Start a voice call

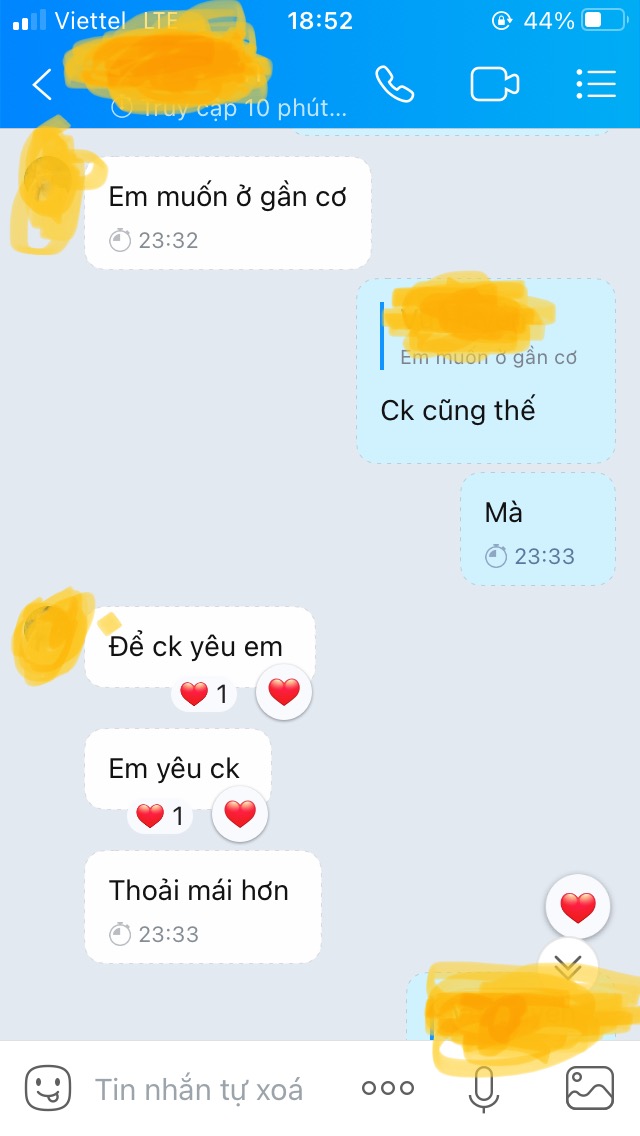pos(394,85)
